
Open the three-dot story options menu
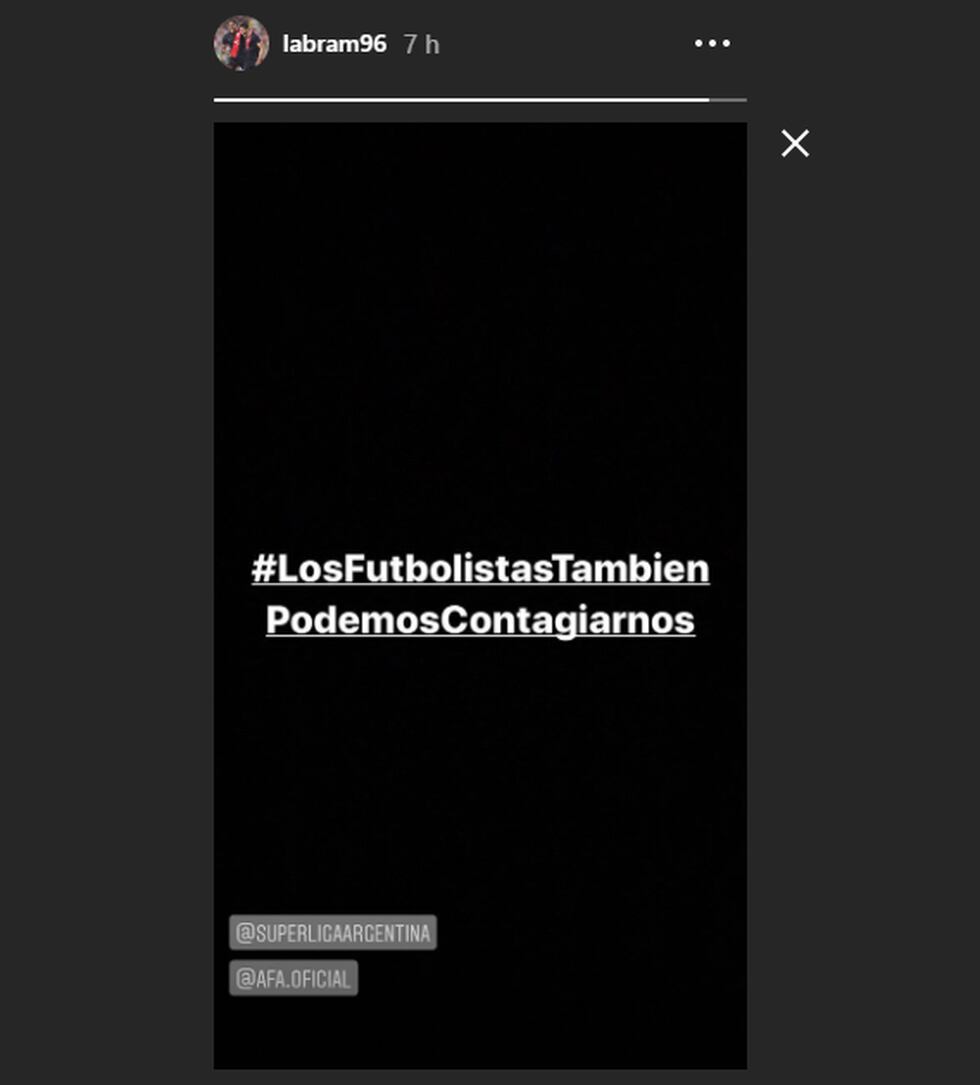[x=712, y=43]
